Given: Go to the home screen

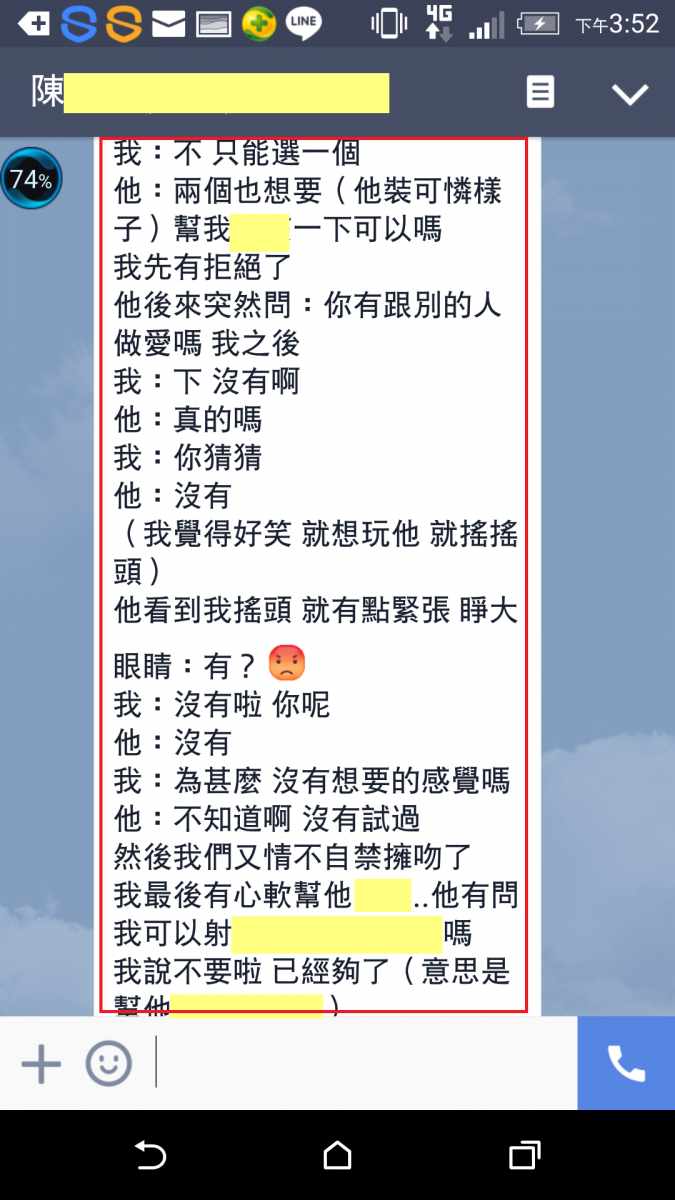Looking at the screenshot, I should click(x=338, y=1156).
